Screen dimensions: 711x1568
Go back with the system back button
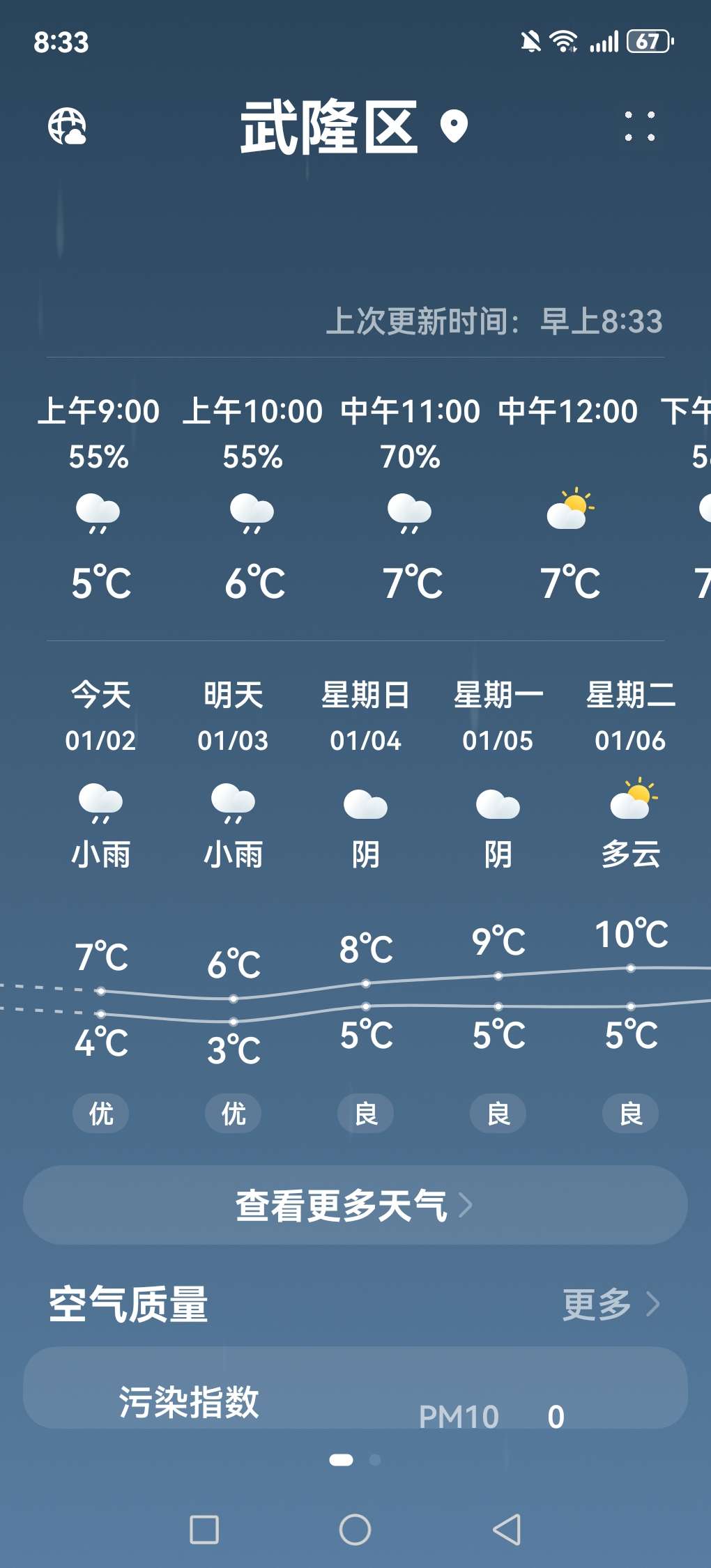click(507, 1530)
